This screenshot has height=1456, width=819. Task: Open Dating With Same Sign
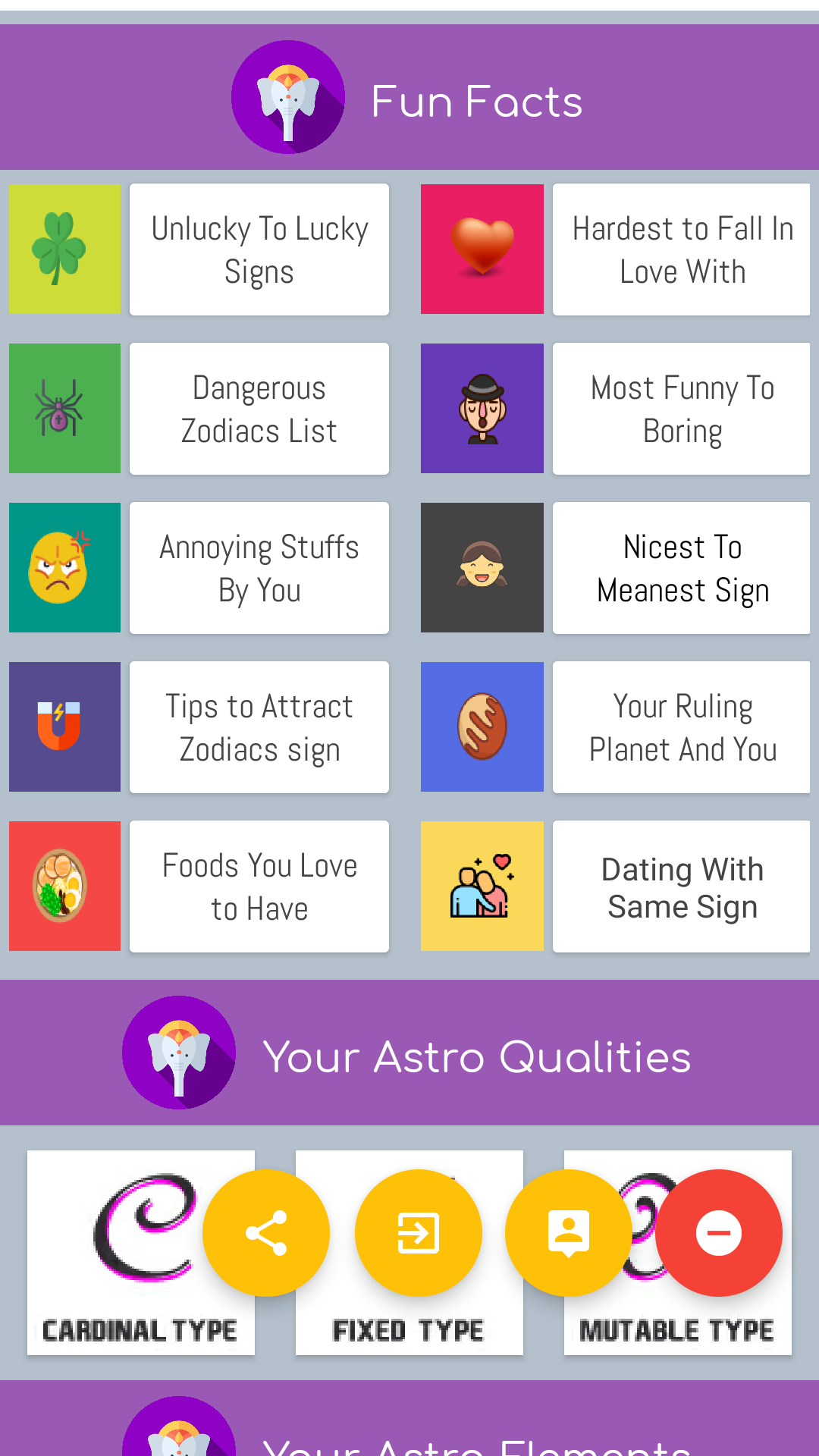point(681,886)
